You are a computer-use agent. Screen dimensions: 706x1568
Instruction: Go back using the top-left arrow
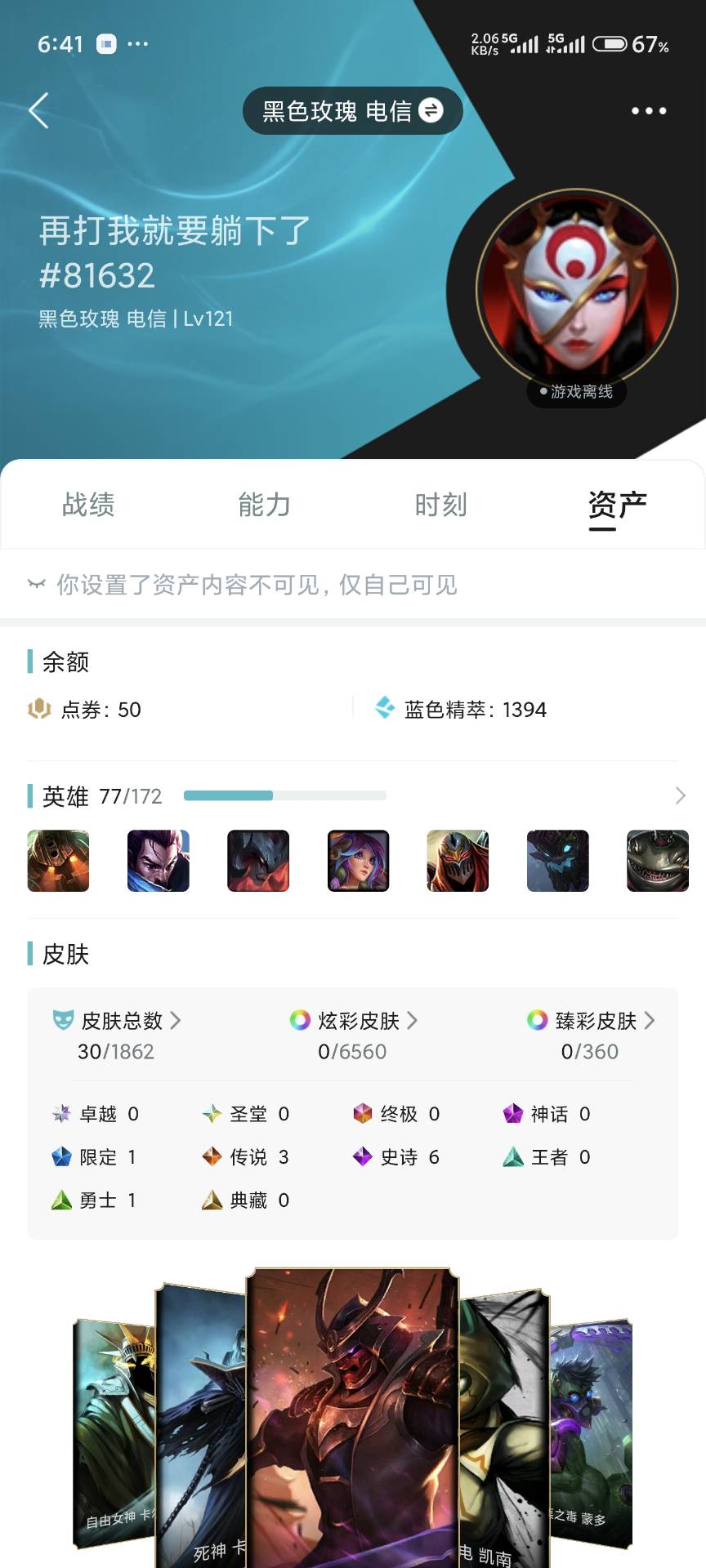click(38, 110)
